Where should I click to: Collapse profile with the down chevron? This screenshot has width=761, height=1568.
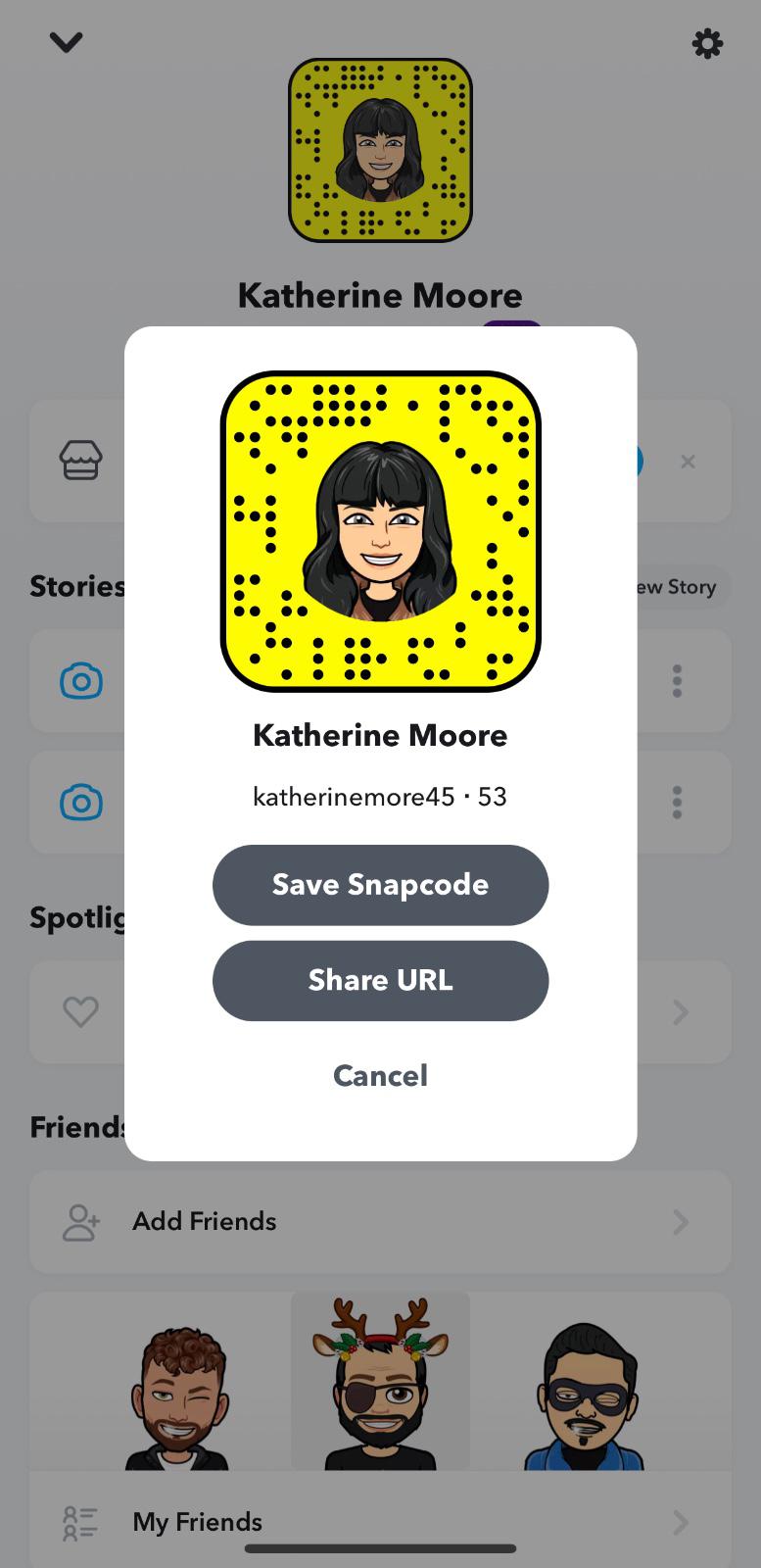(x=66, y=42)
